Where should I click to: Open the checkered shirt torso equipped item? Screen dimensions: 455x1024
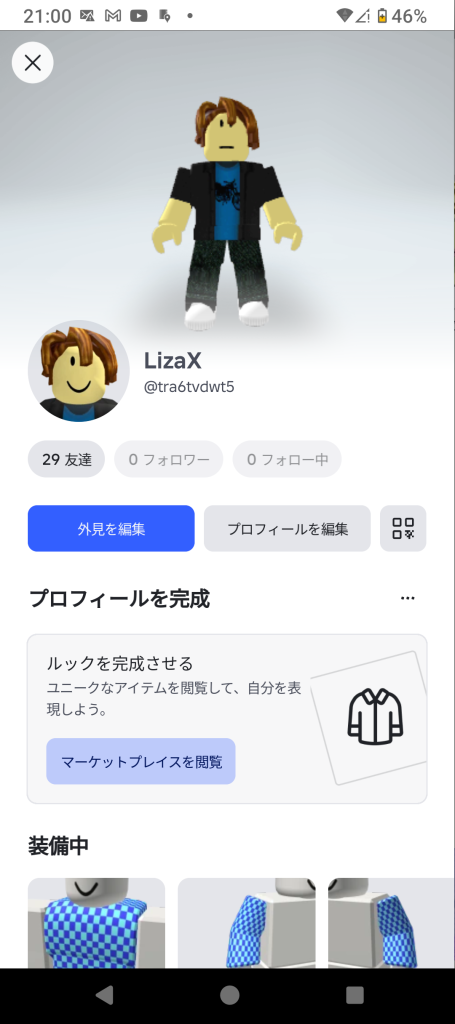pyautogui.click(x=97, y=923)
